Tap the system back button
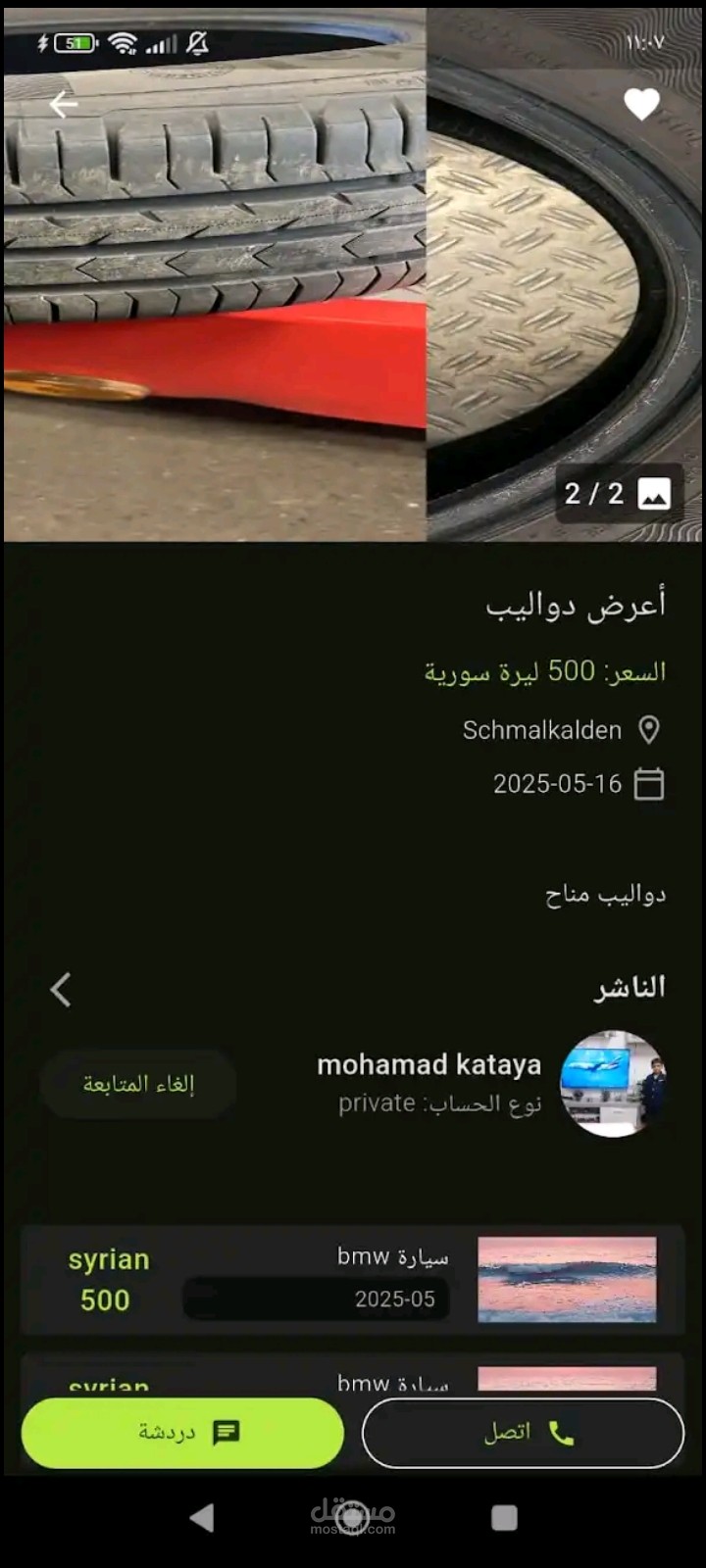Image resolution: width=706 pixels, height=1568 pixels. tap(202, 1517)
